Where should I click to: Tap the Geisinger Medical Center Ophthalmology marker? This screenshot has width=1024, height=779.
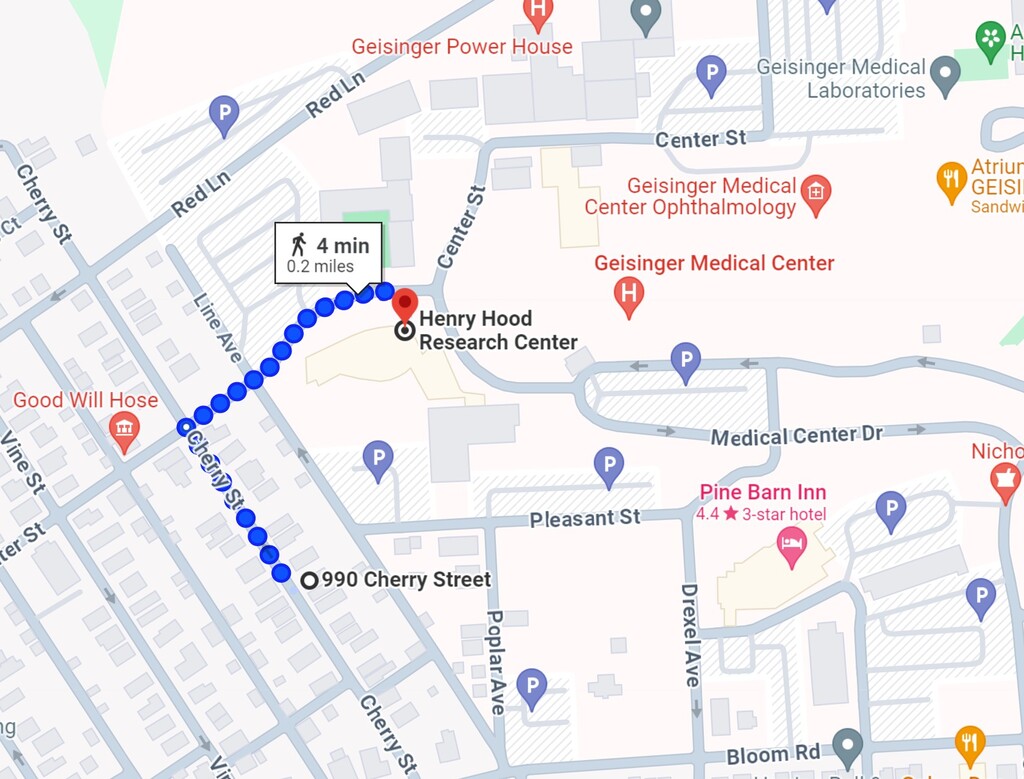(817, 190)
